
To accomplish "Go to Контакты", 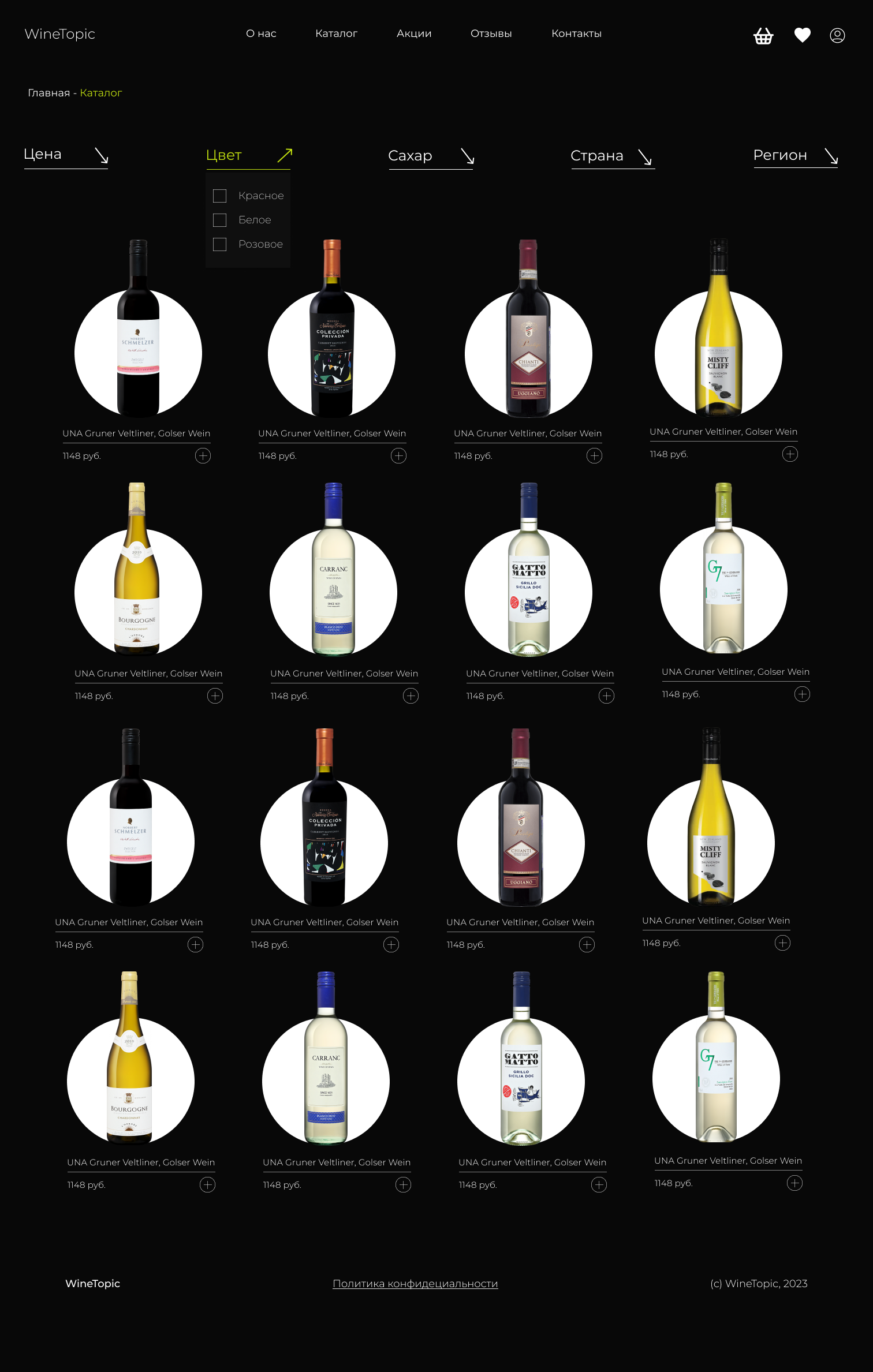I will coord(576,33).
